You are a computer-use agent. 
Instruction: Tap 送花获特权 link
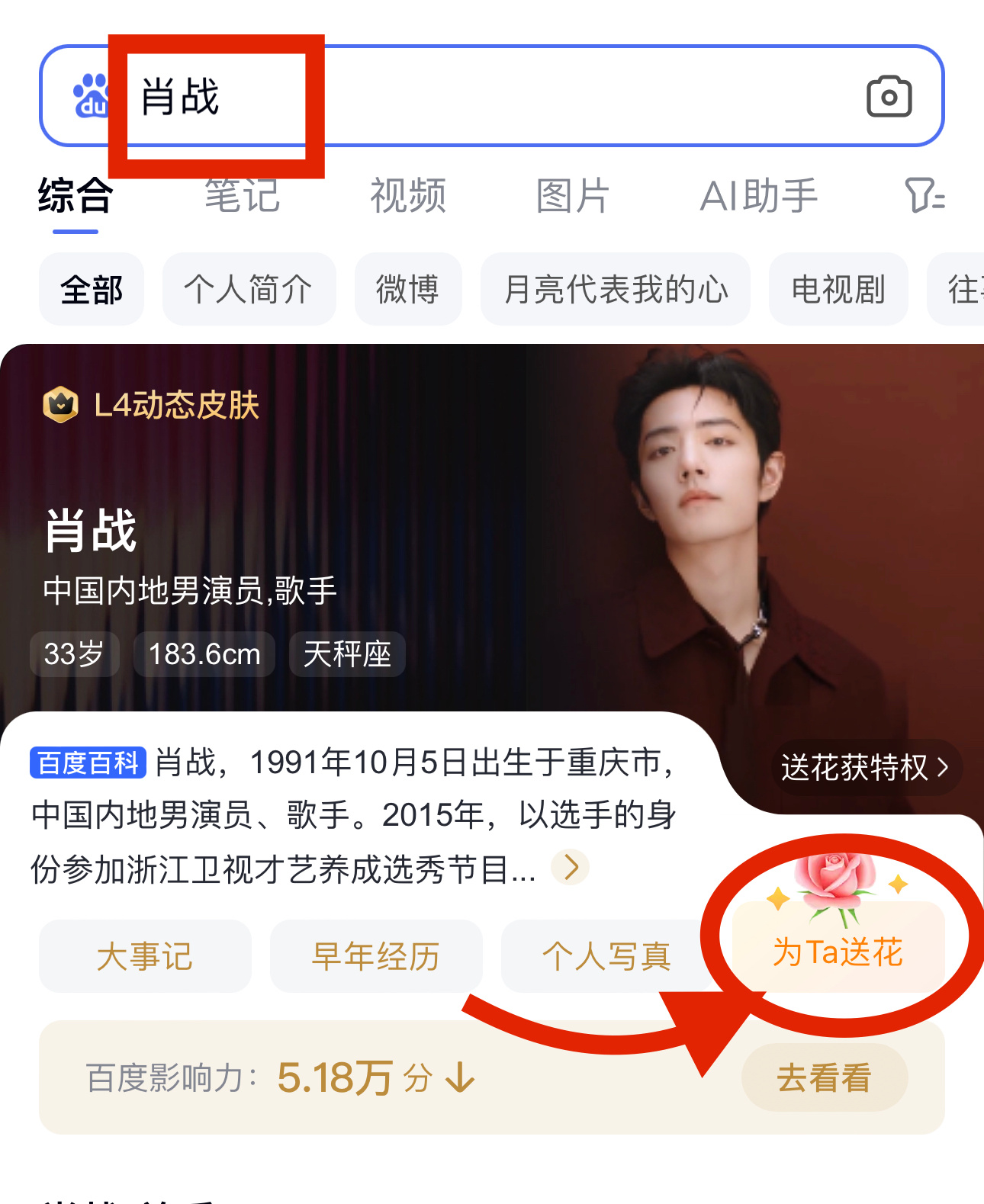(865, 767)
